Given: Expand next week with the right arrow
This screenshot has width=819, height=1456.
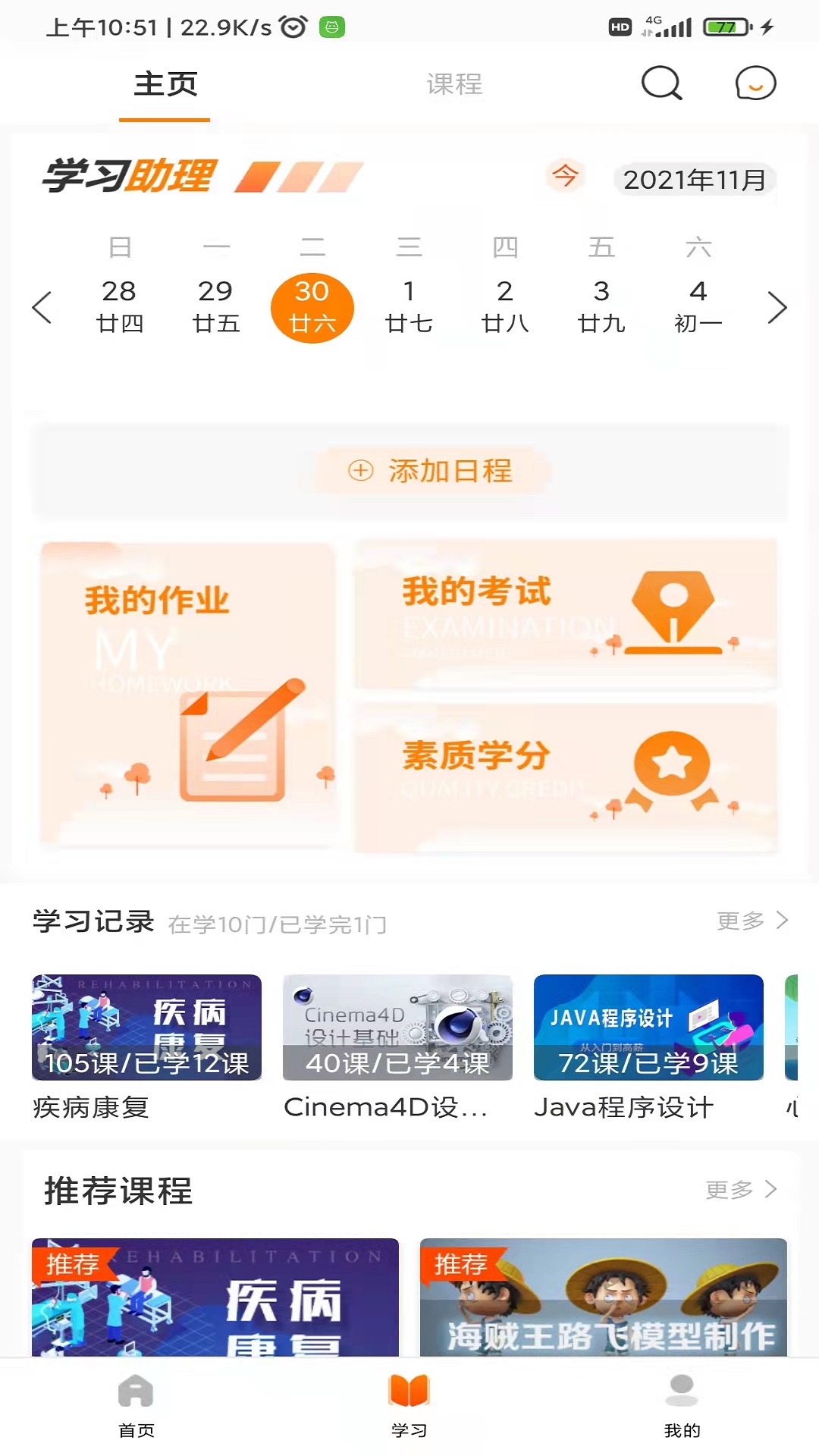Looking at the screenshot, I should coord(777,307).
